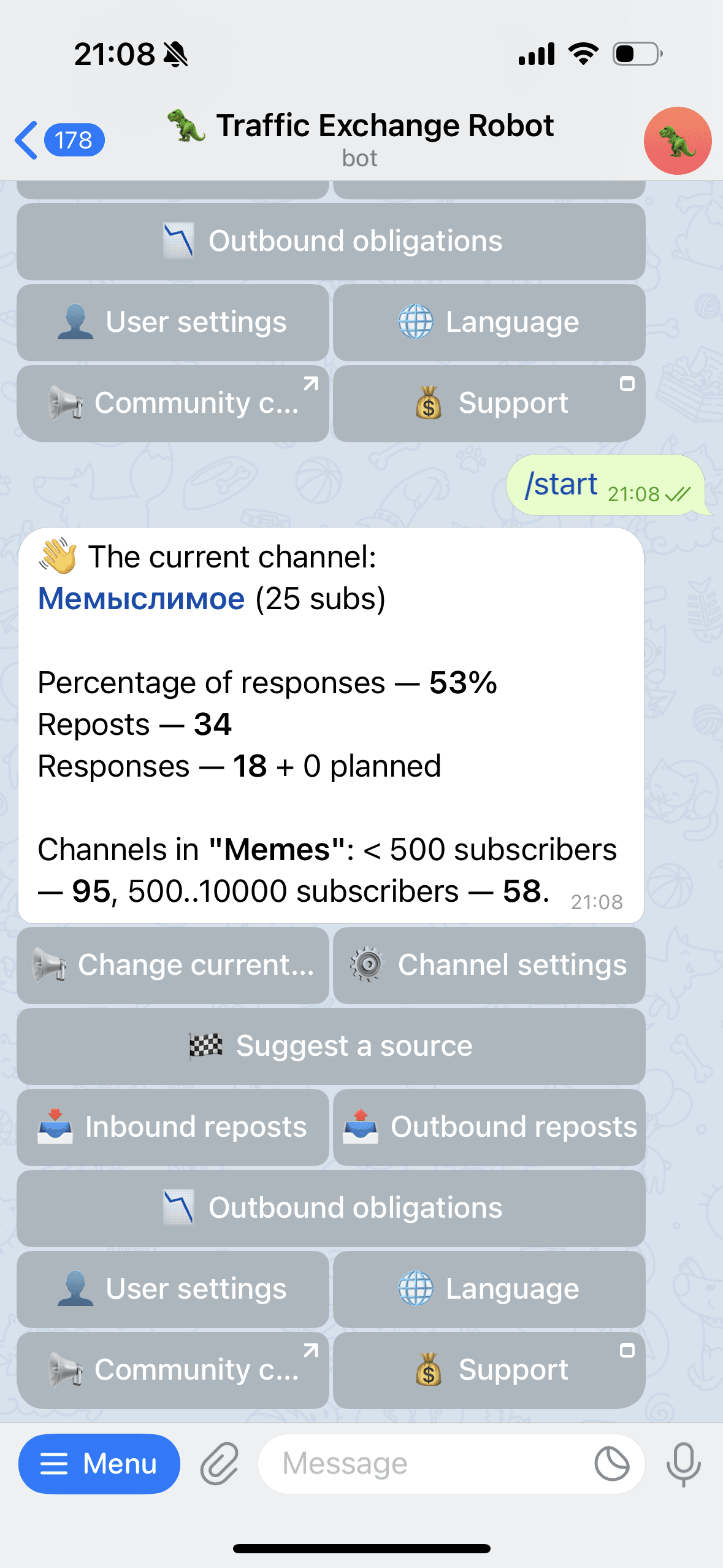Open Channel settings
This screenshot has height=1568, width=723.
pos(489,965)
